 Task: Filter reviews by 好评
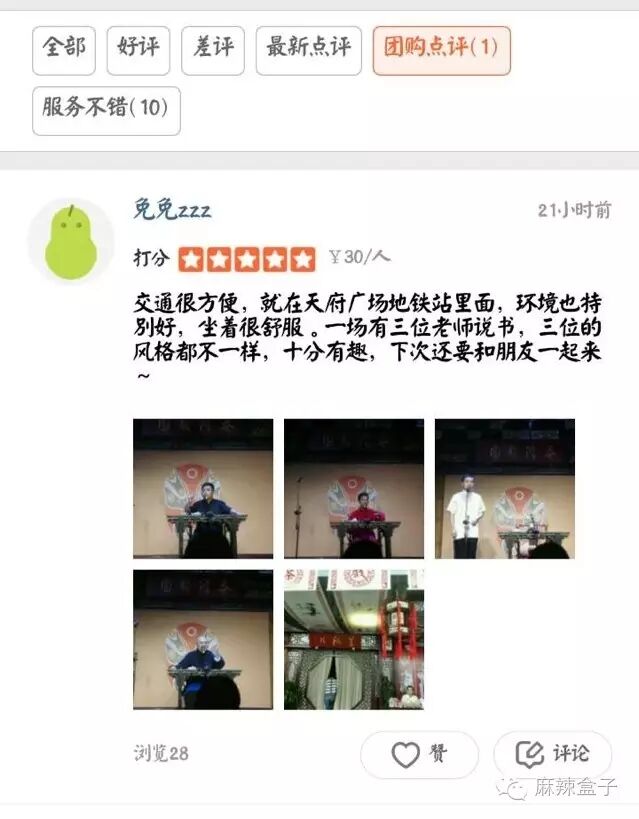coord(138,50)
